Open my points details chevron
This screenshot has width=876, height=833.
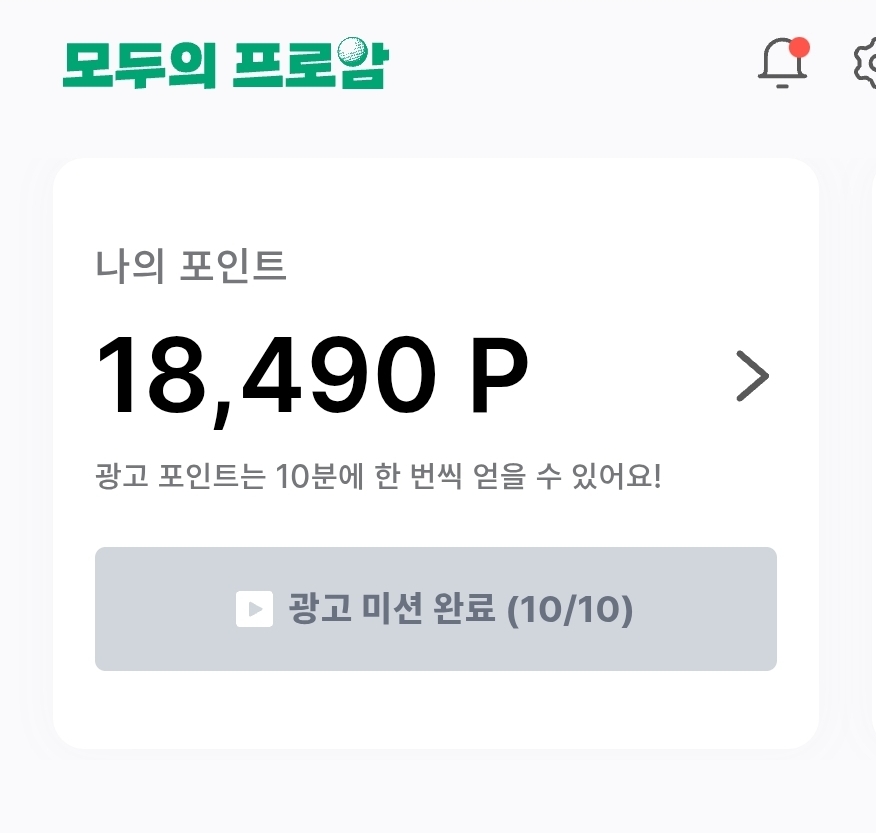pos(752,376)
